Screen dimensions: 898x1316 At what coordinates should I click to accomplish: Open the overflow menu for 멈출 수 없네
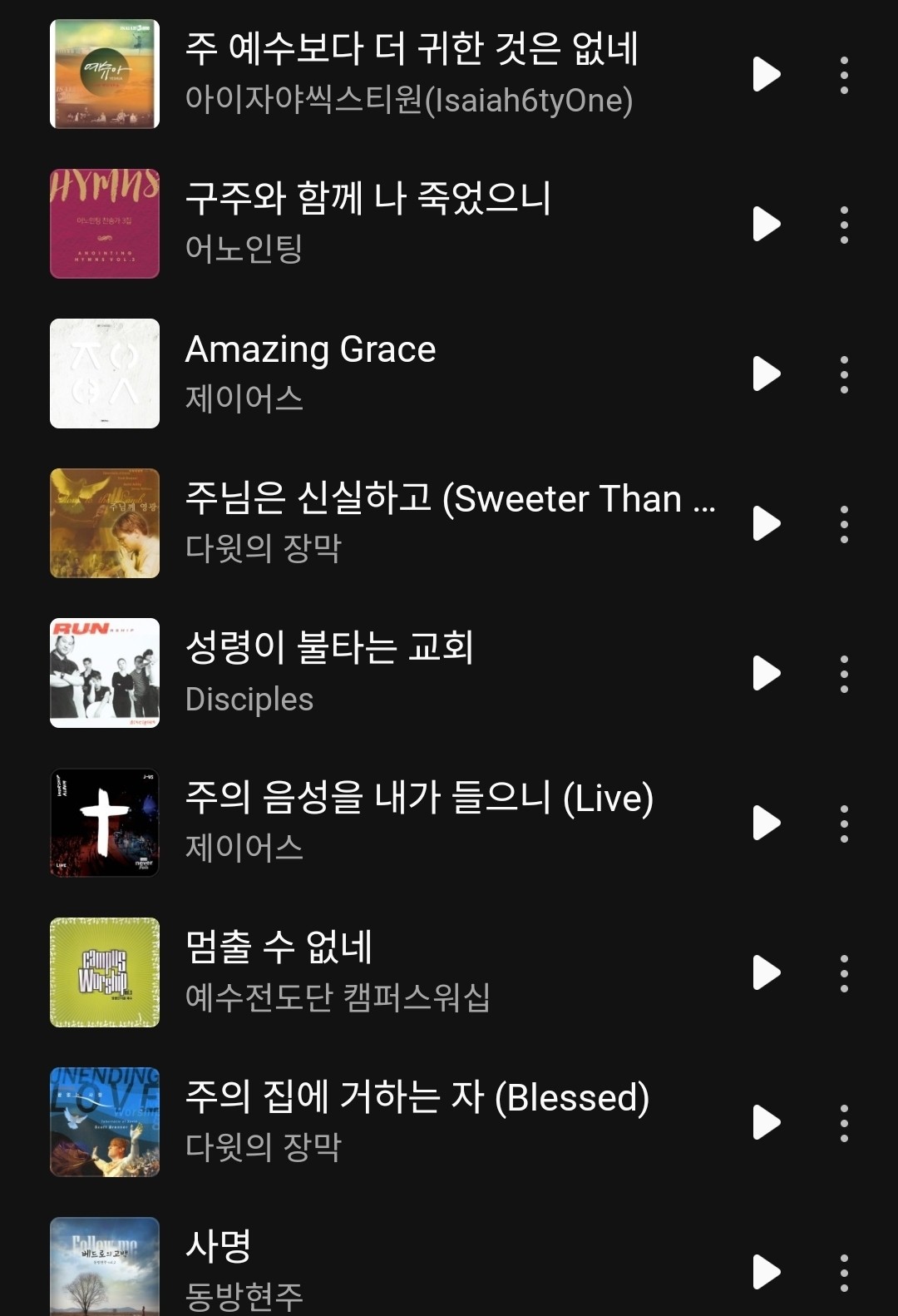[x=844, y=973]
